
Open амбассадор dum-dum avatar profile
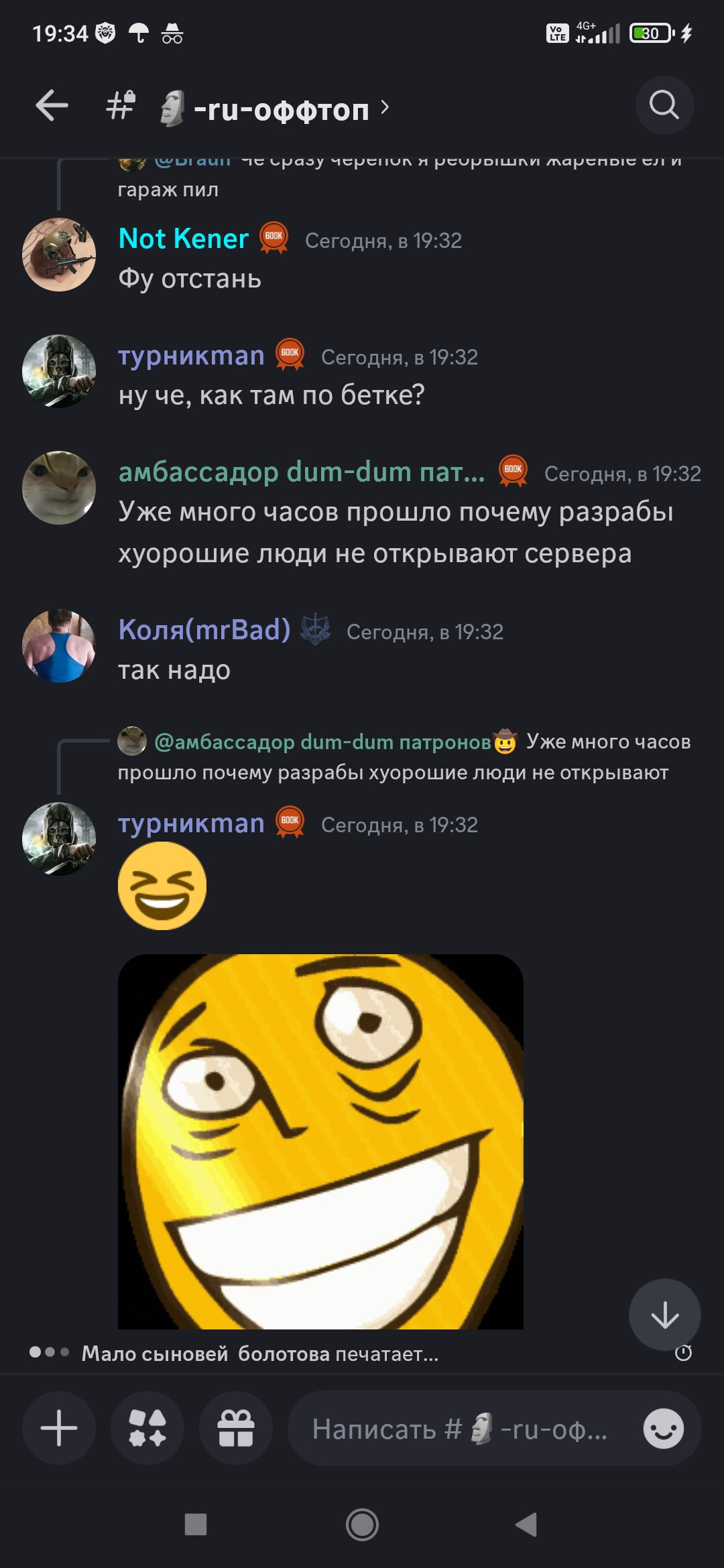(x=59, y=488)
